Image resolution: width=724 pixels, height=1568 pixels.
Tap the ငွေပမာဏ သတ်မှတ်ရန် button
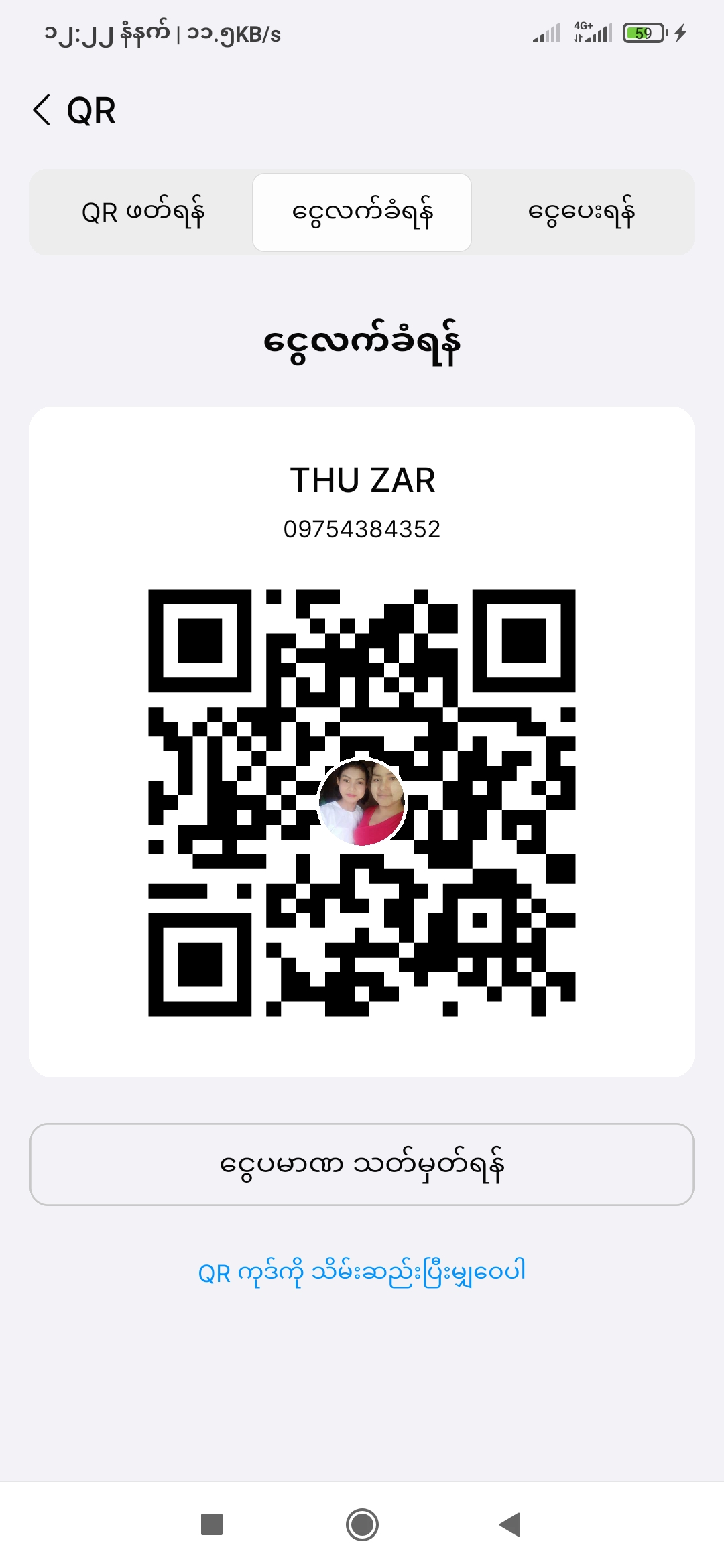(x=362, y=1165)
